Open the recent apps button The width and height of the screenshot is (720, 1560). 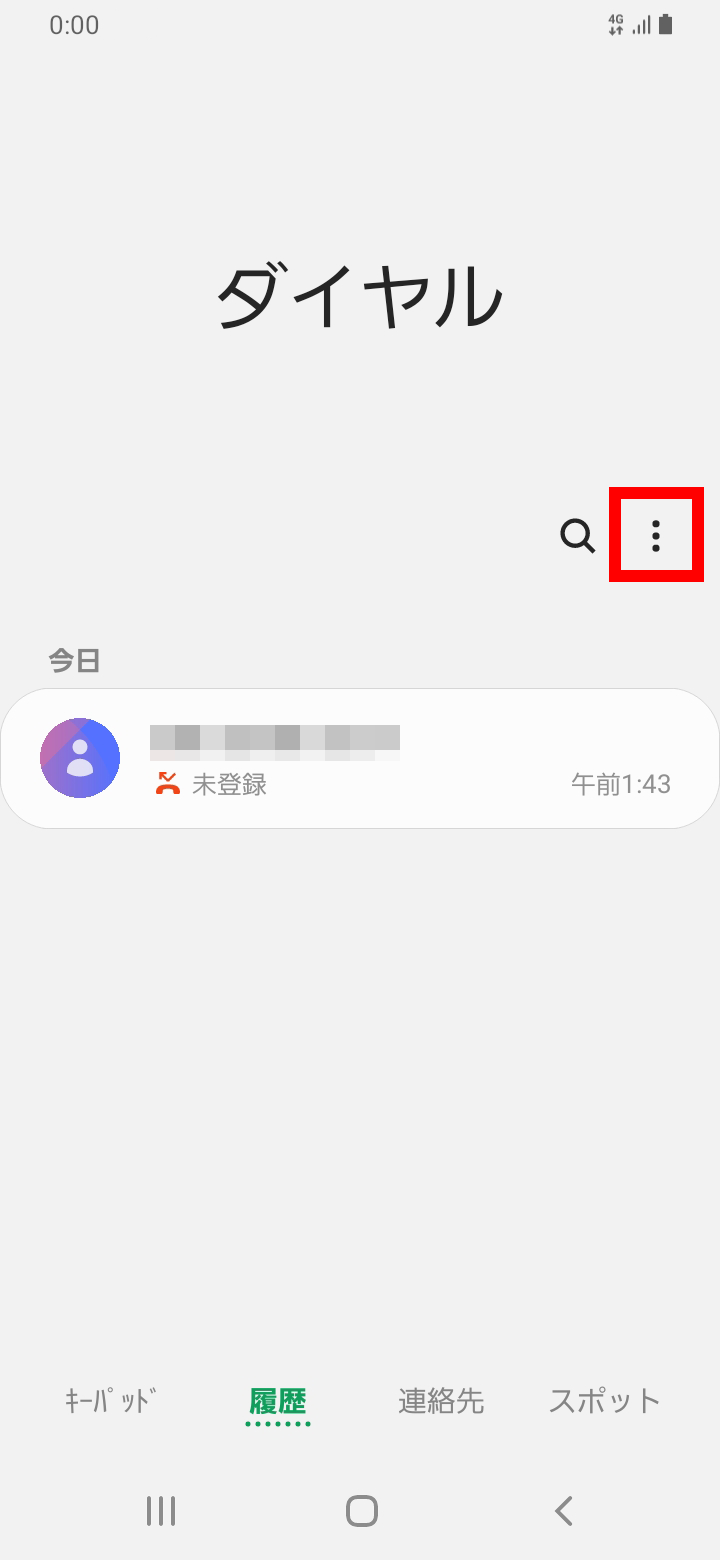coord(160,1510)
